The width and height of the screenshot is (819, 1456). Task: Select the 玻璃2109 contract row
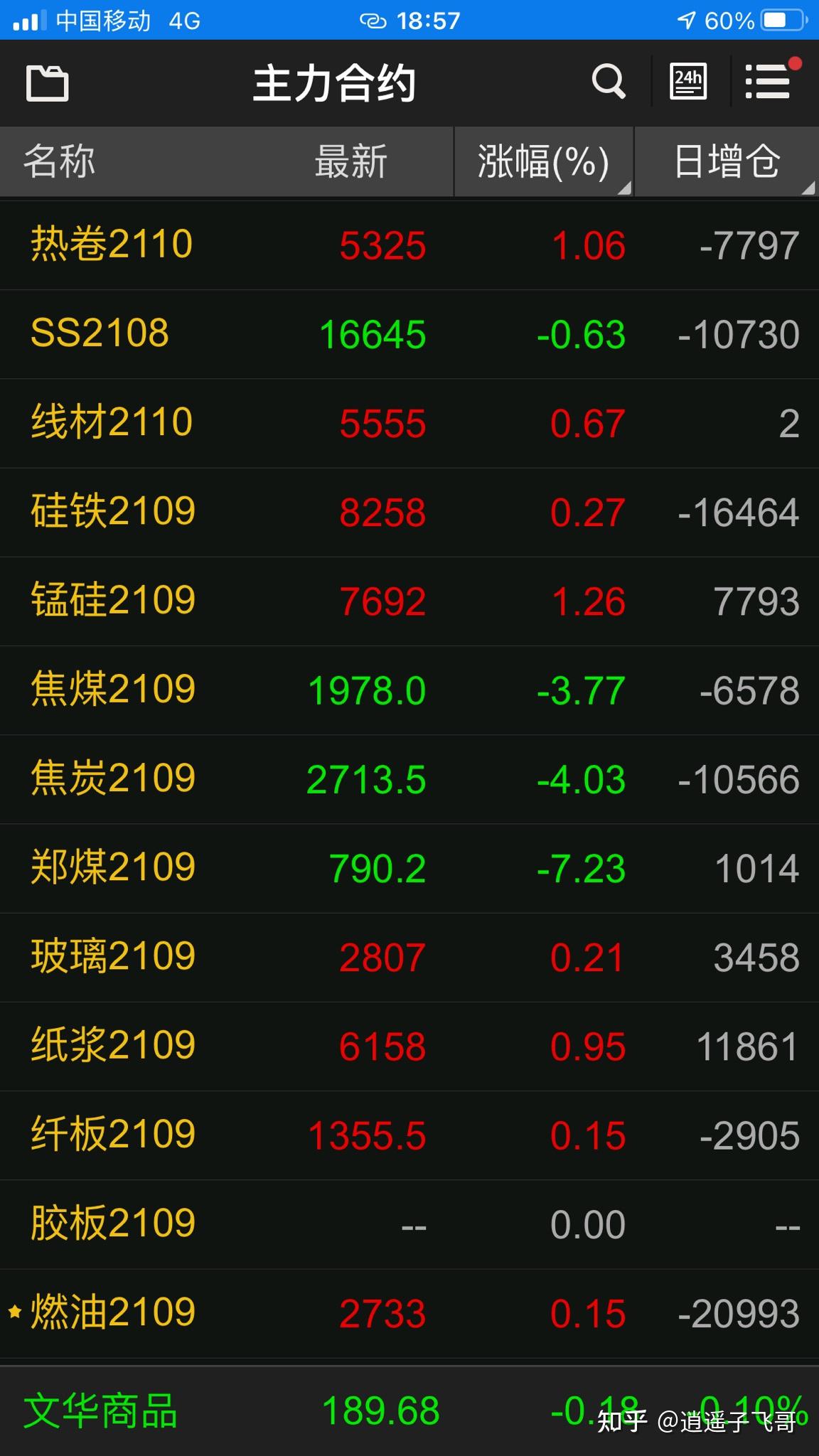(x=409, y=958)
